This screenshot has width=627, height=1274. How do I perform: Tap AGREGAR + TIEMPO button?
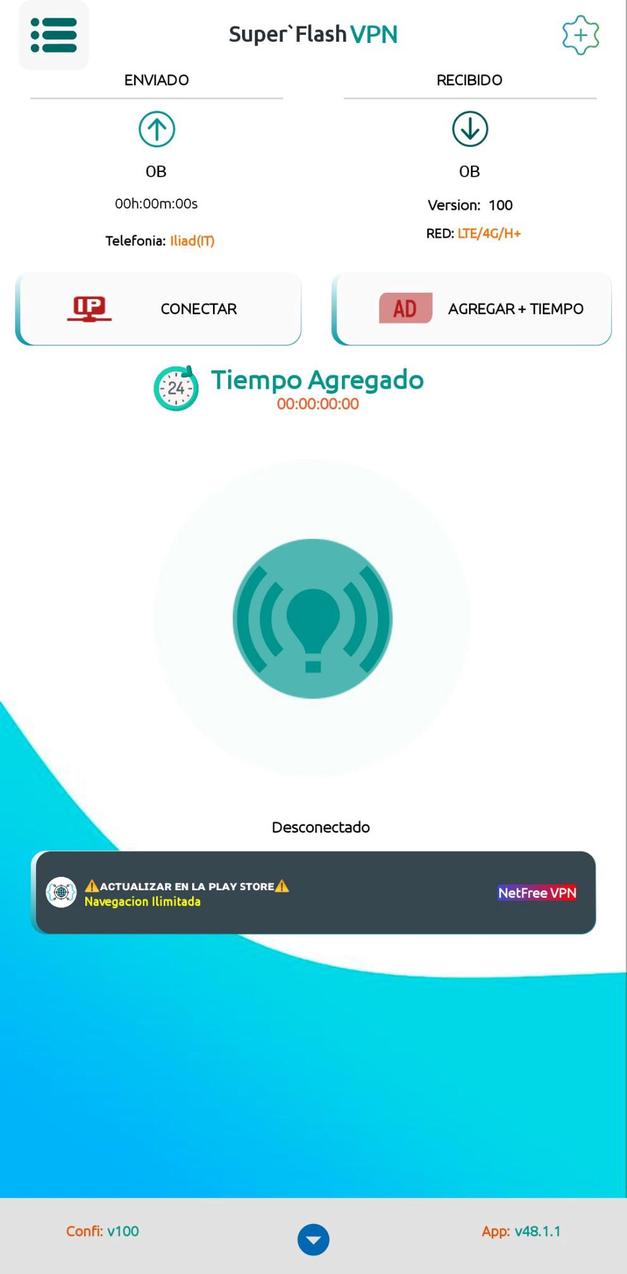tap(472, 309)
